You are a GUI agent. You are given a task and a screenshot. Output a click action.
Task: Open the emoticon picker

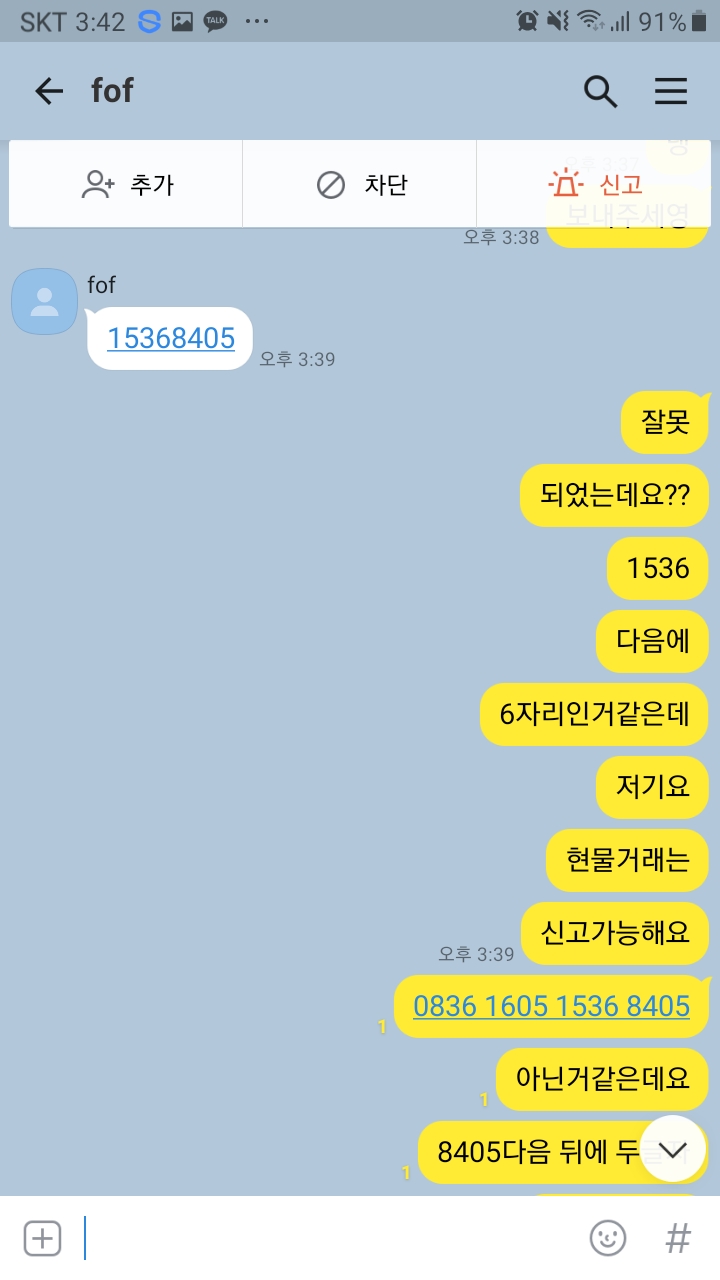(608, 1238)
